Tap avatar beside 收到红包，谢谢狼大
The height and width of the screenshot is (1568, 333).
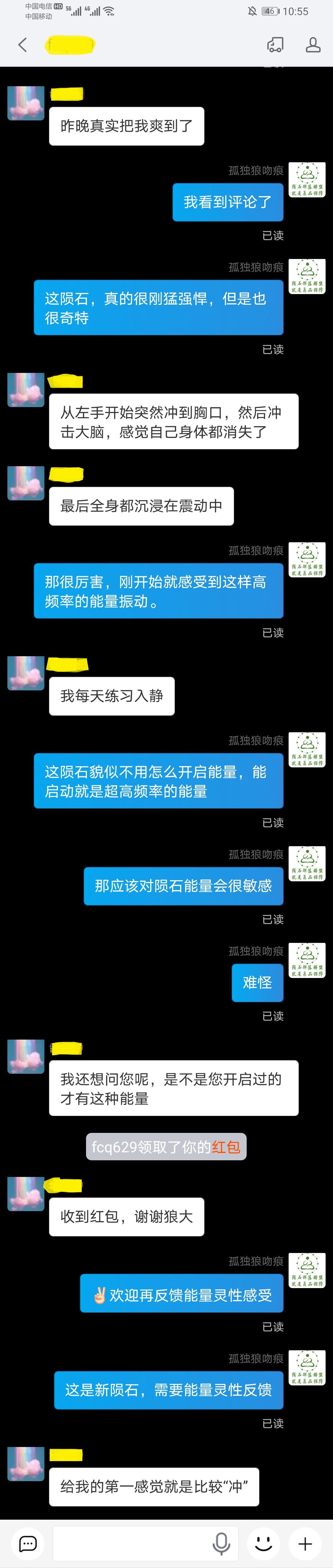(26, 1194)
